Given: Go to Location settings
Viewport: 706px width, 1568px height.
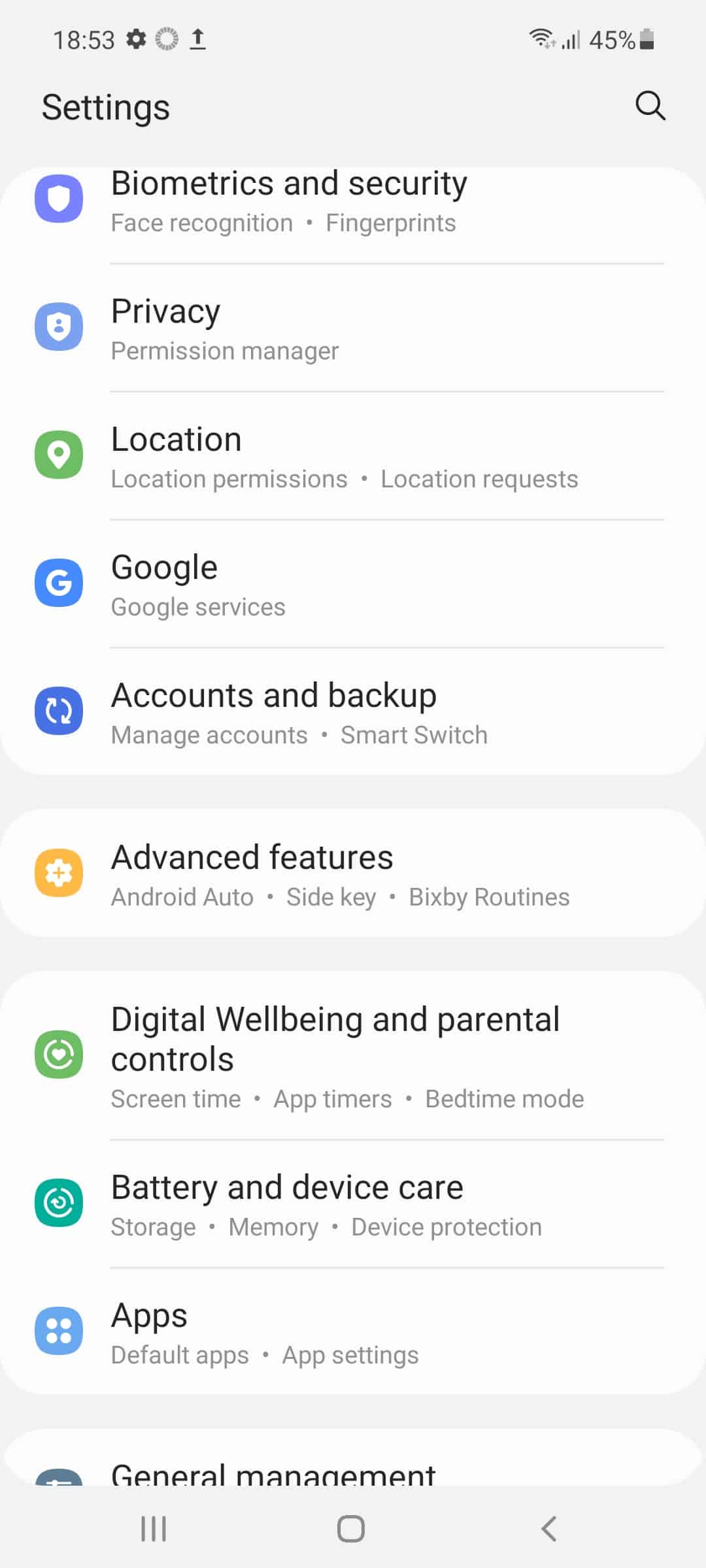Looking at the screenshot, I should coord(353,457).
